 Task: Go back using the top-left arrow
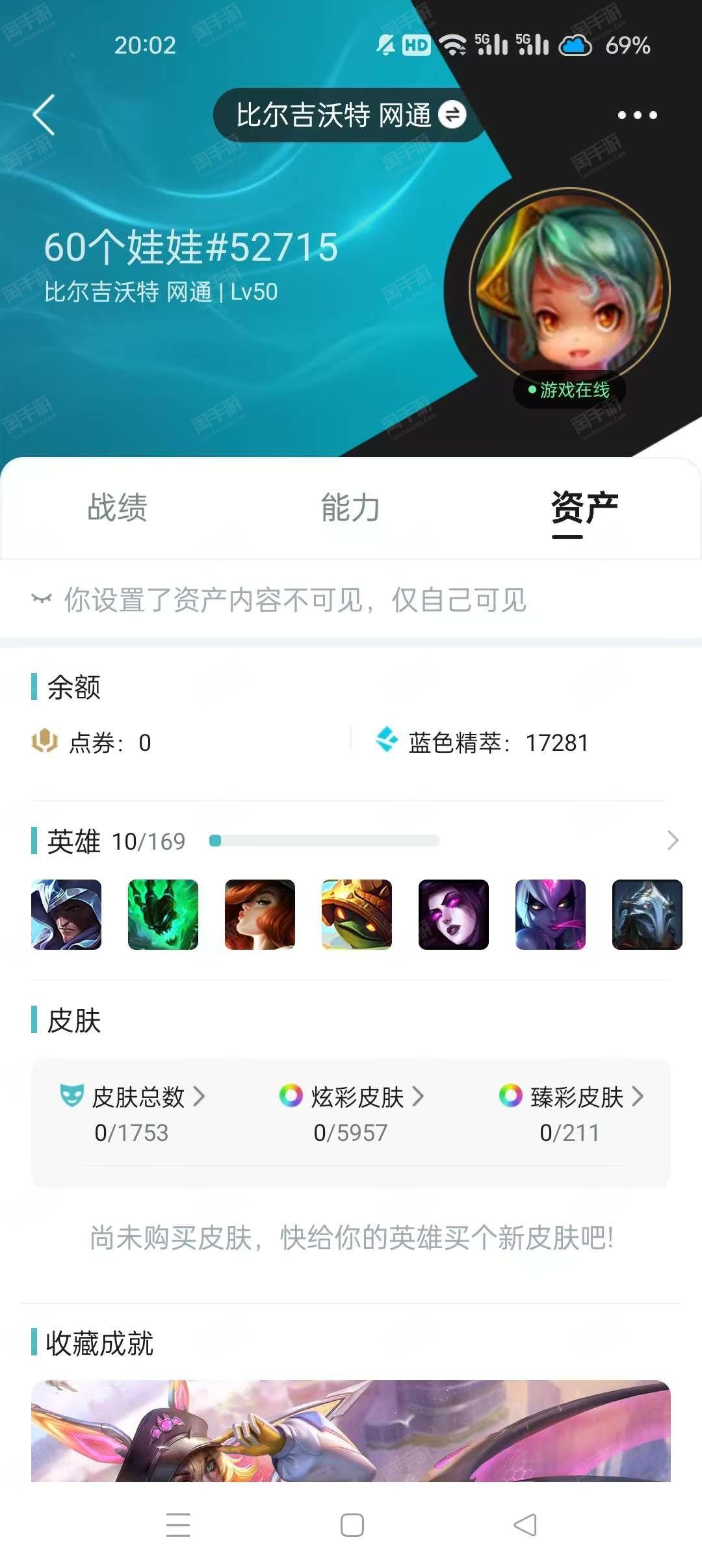tap(44, 115)
